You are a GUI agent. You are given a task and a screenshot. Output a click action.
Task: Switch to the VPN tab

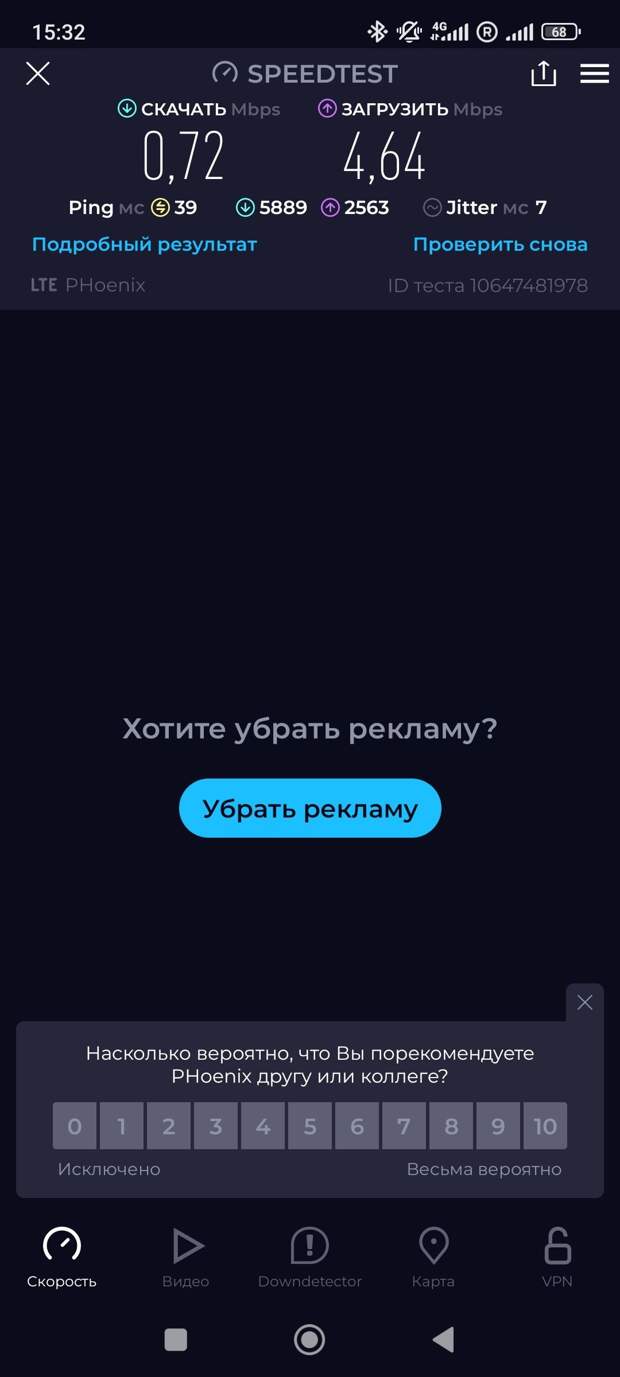coord(557,1257)
